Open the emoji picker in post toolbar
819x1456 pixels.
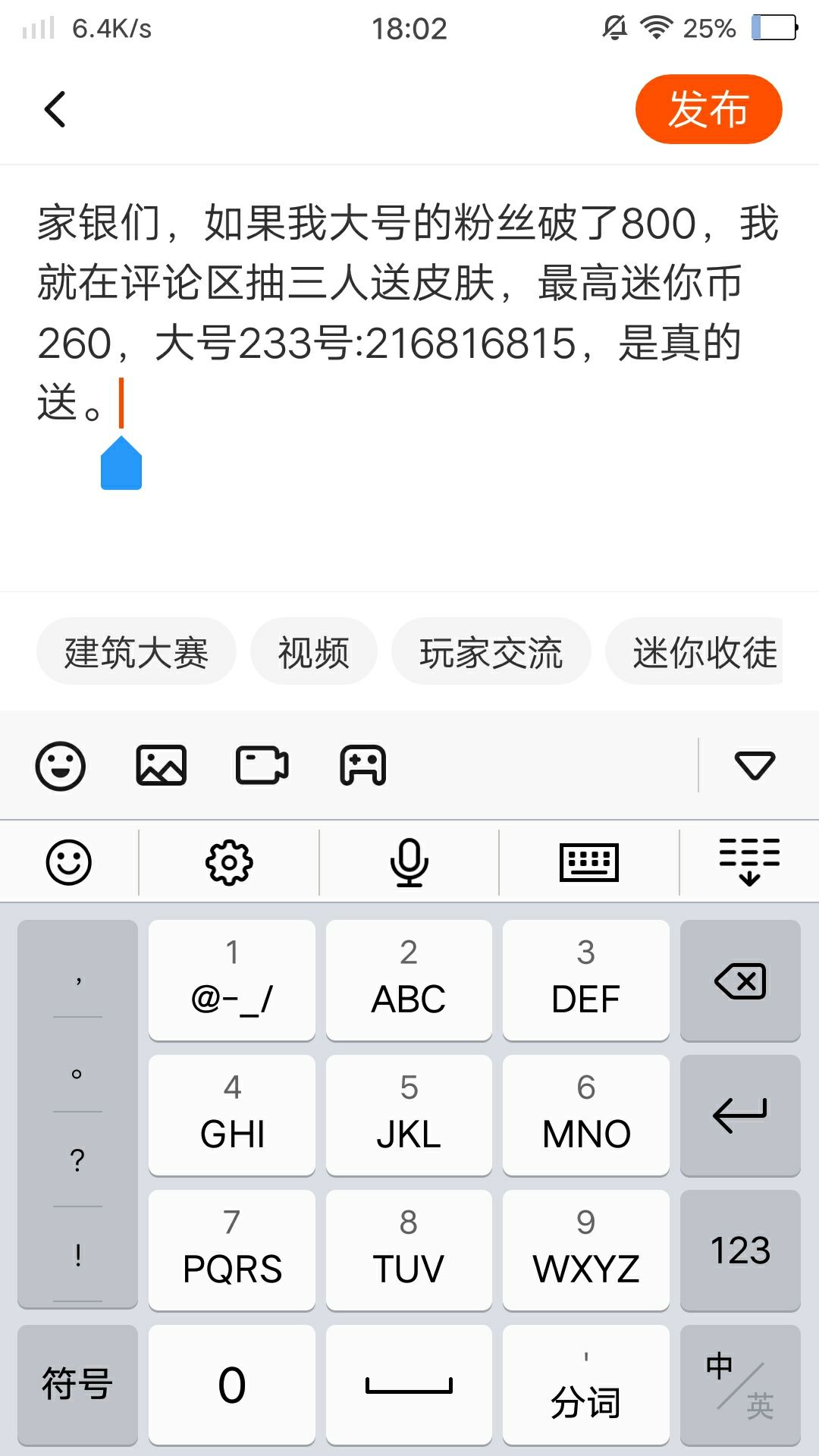(x=61, y=766)
